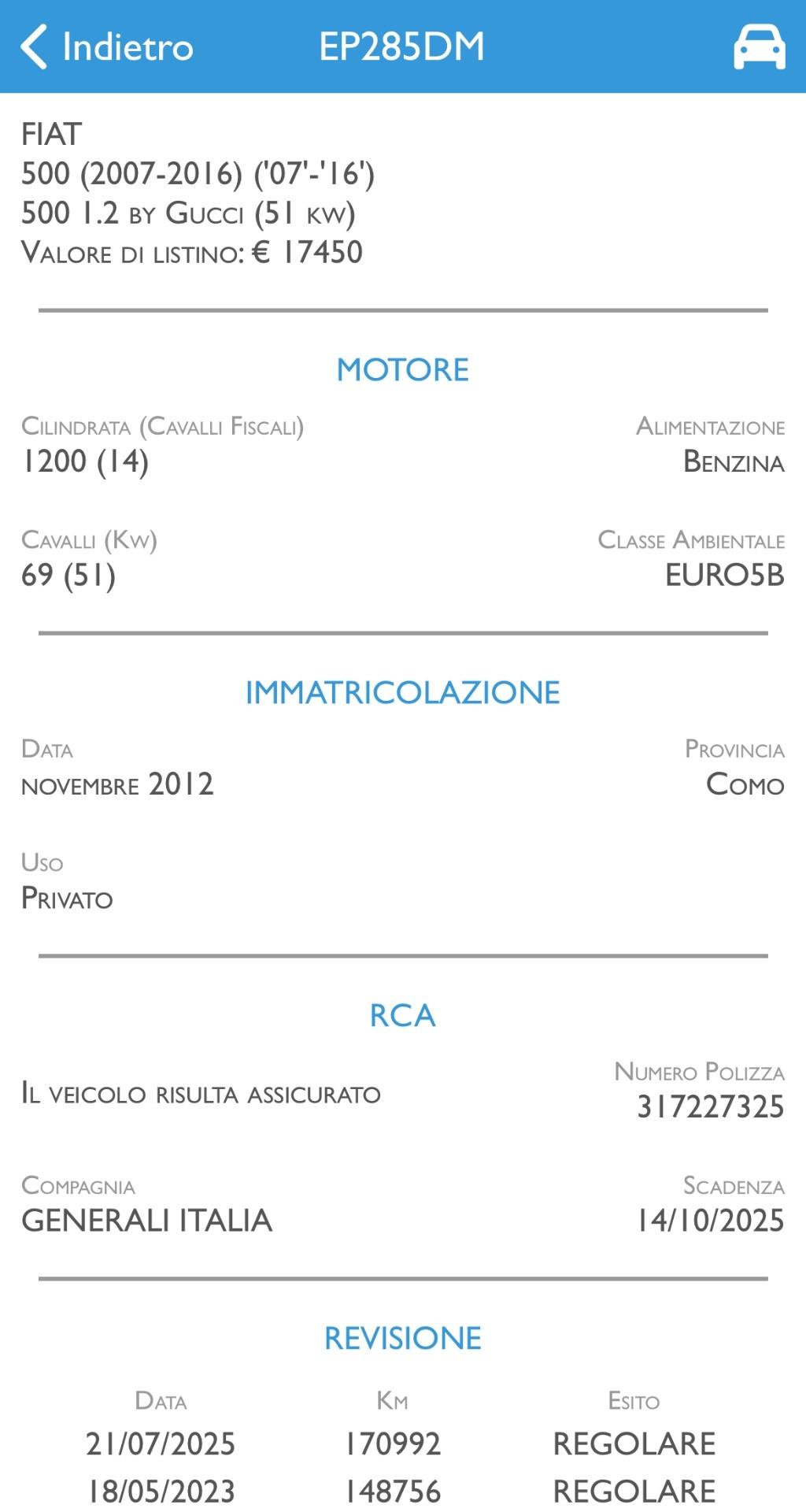Go back with the Indietro button
Viewport: 806px width, 1512px height.
pyautogui.click(x=106, y=46)
